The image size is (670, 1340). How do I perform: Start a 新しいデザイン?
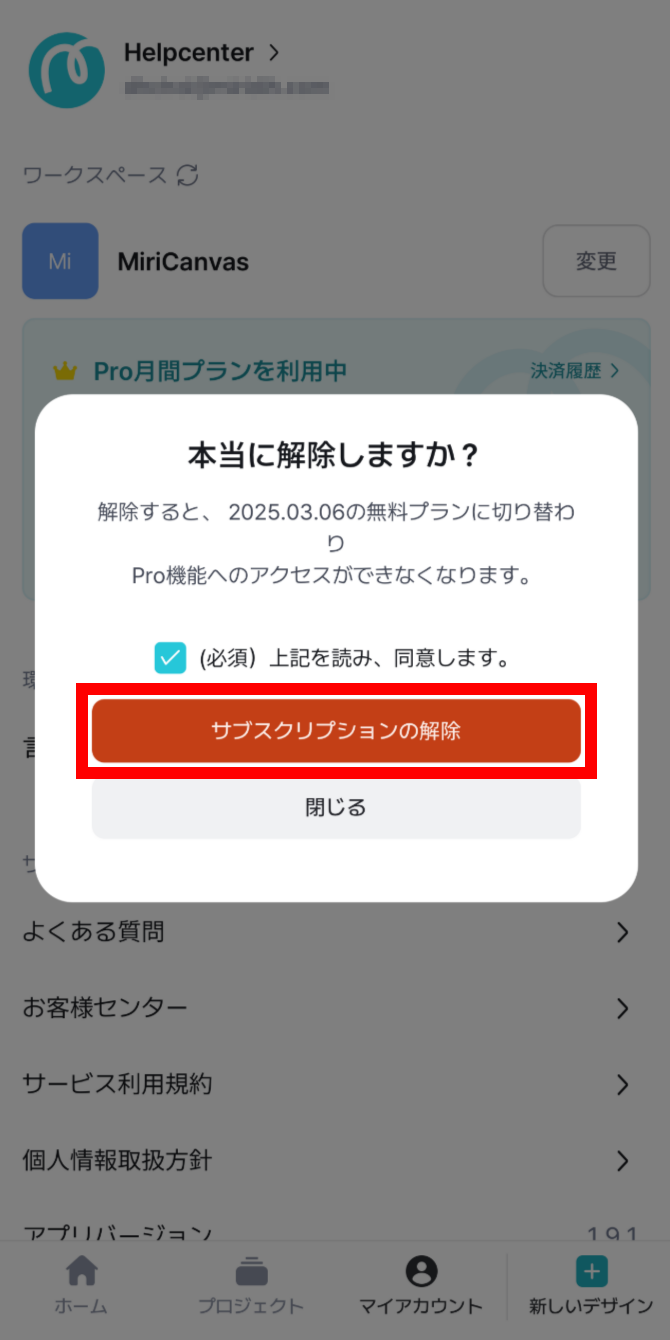click(591, 1285)
